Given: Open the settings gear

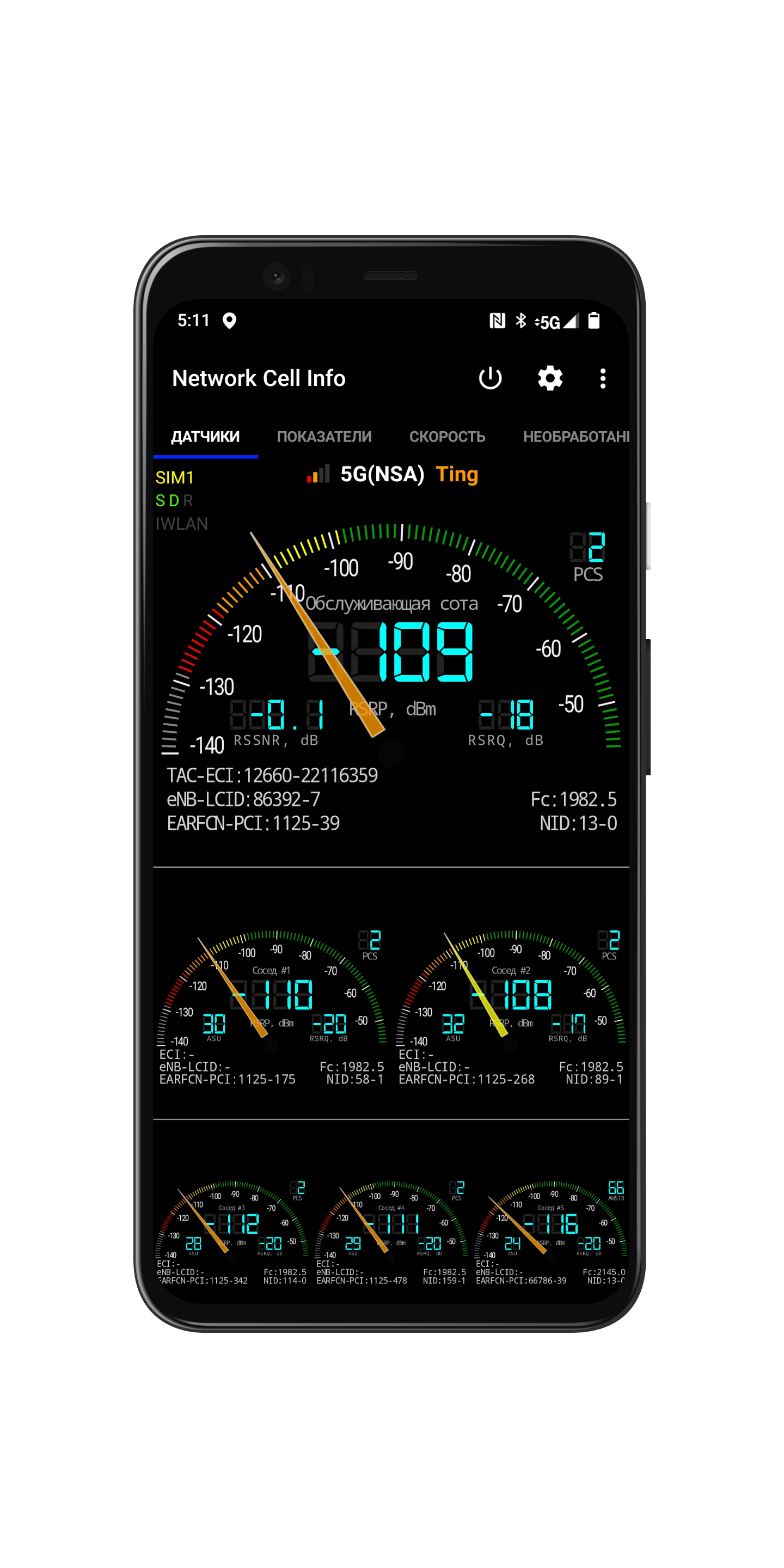Looking at the screenshot, I should tap(550, 378).
